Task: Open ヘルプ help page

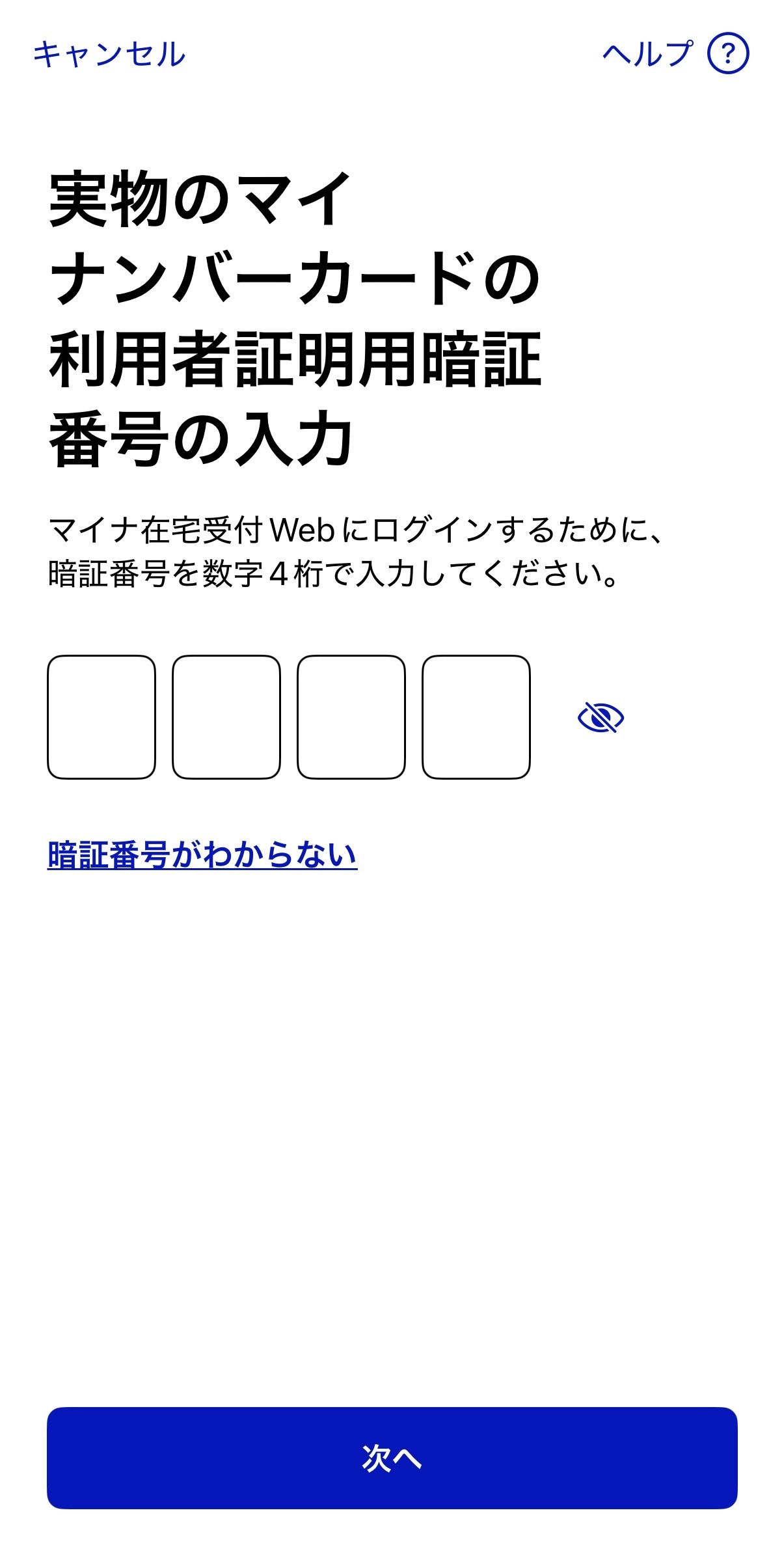Action: click(675, 54)
